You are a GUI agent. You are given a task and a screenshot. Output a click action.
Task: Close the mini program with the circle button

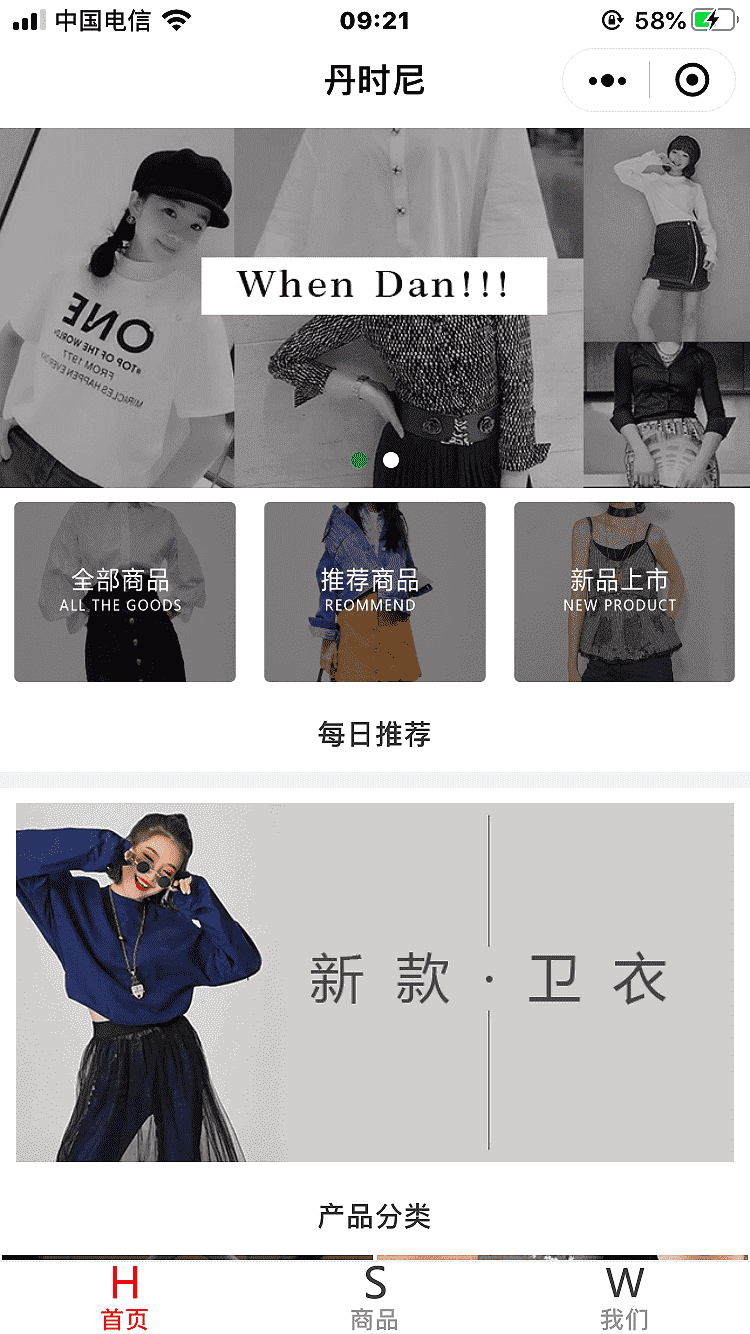point(692,80)
